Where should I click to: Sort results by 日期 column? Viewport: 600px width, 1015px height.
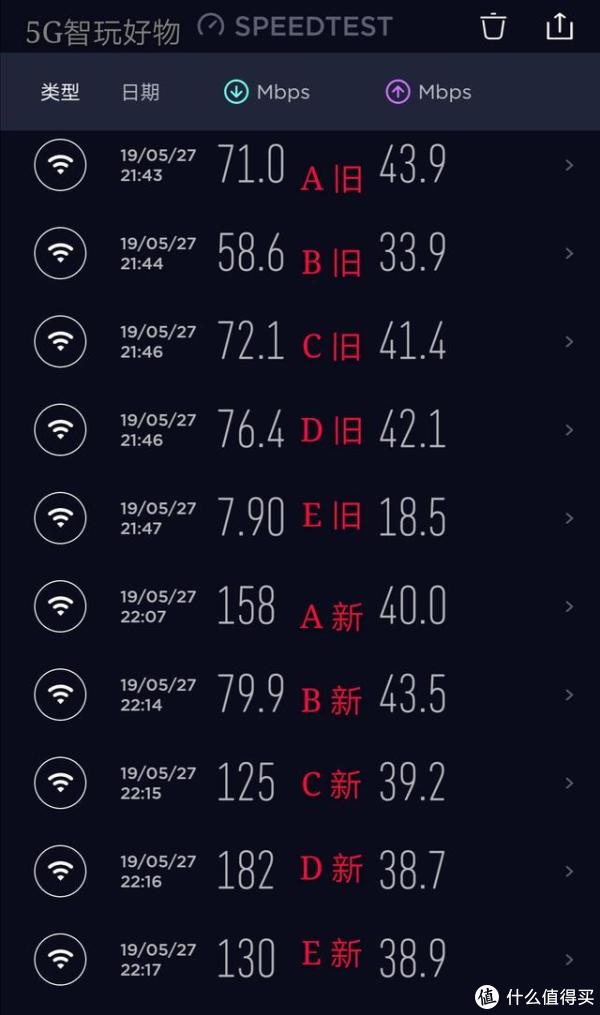coord(140,92)
